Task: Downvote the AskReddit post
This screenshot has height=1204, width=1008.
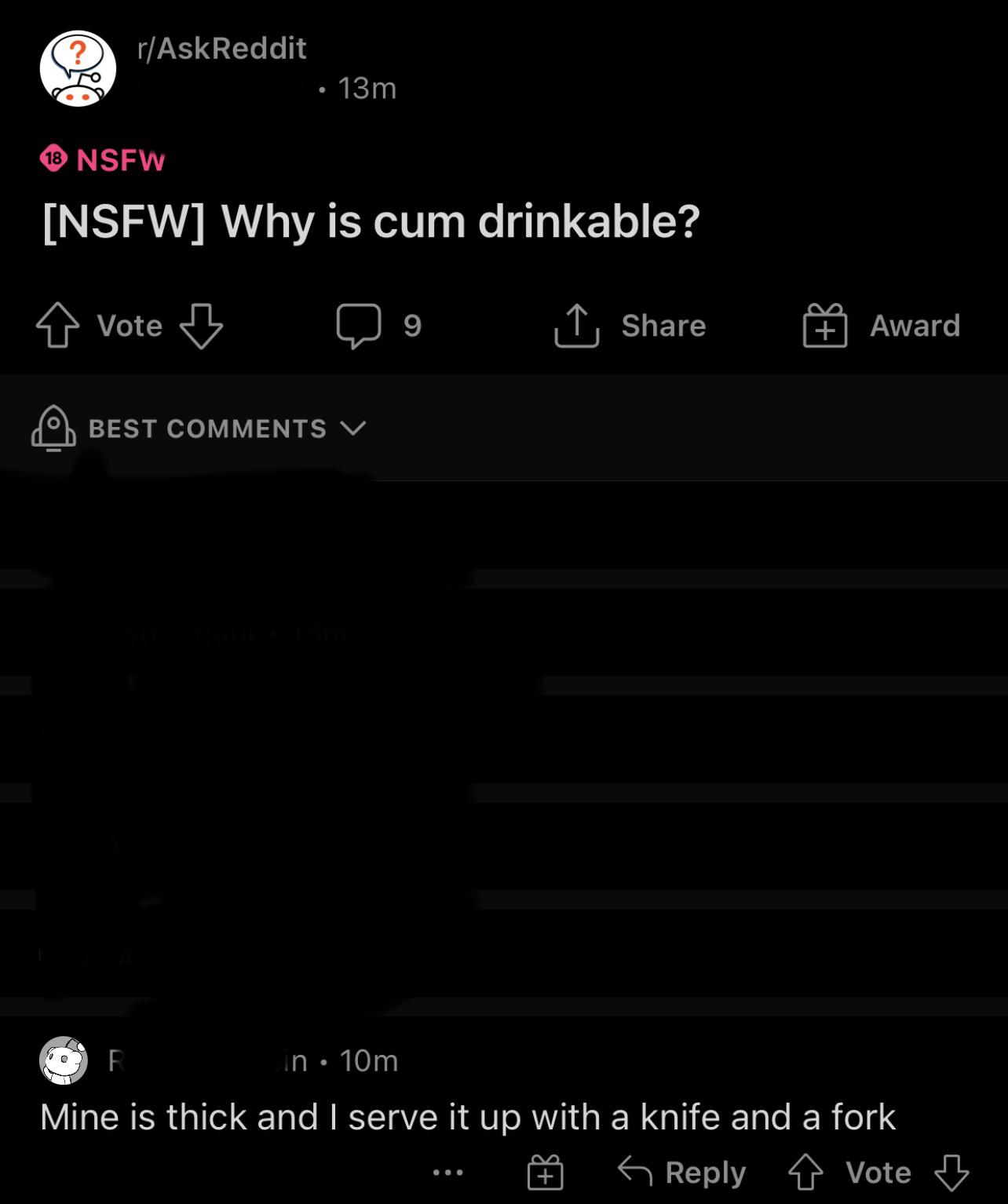Action: (x=202, y=326)
